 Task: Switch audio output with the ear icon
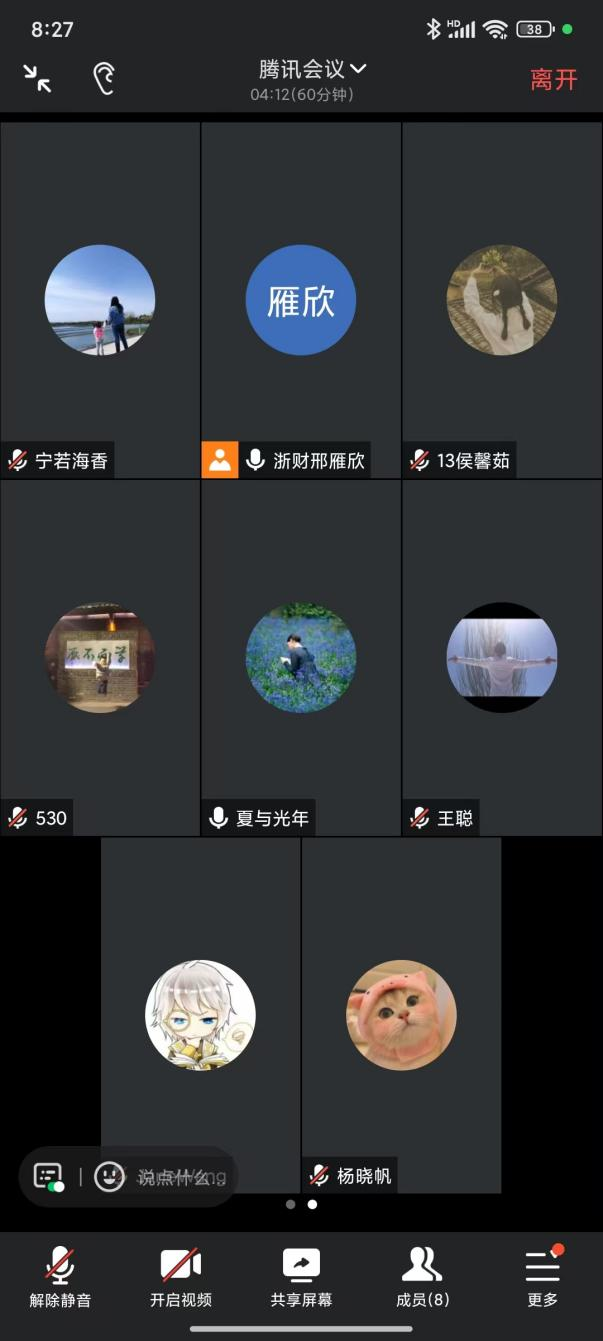coord(104,79)
